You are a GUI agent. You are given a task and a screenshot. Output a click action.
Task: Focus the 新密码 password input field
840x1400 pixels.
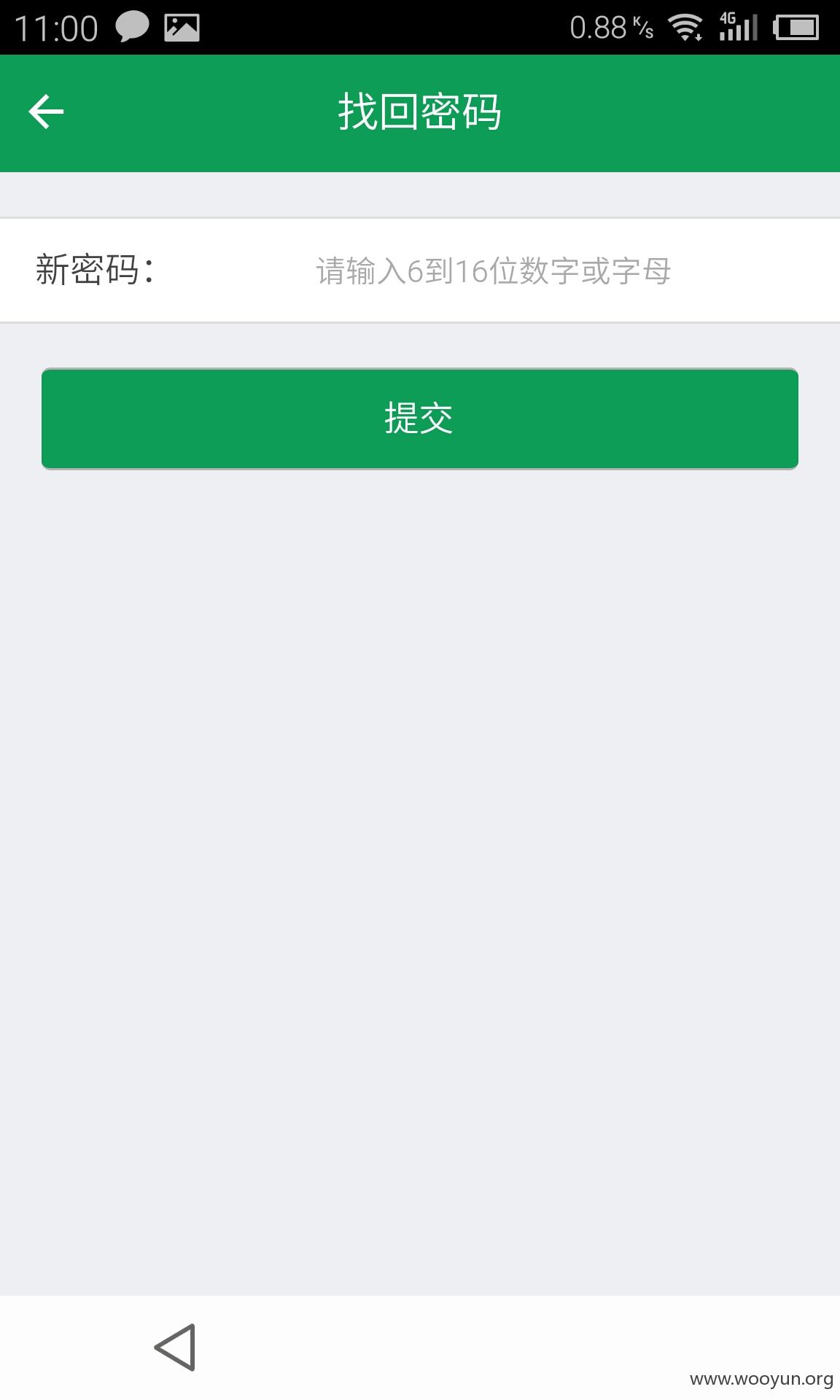pos(493,271)
